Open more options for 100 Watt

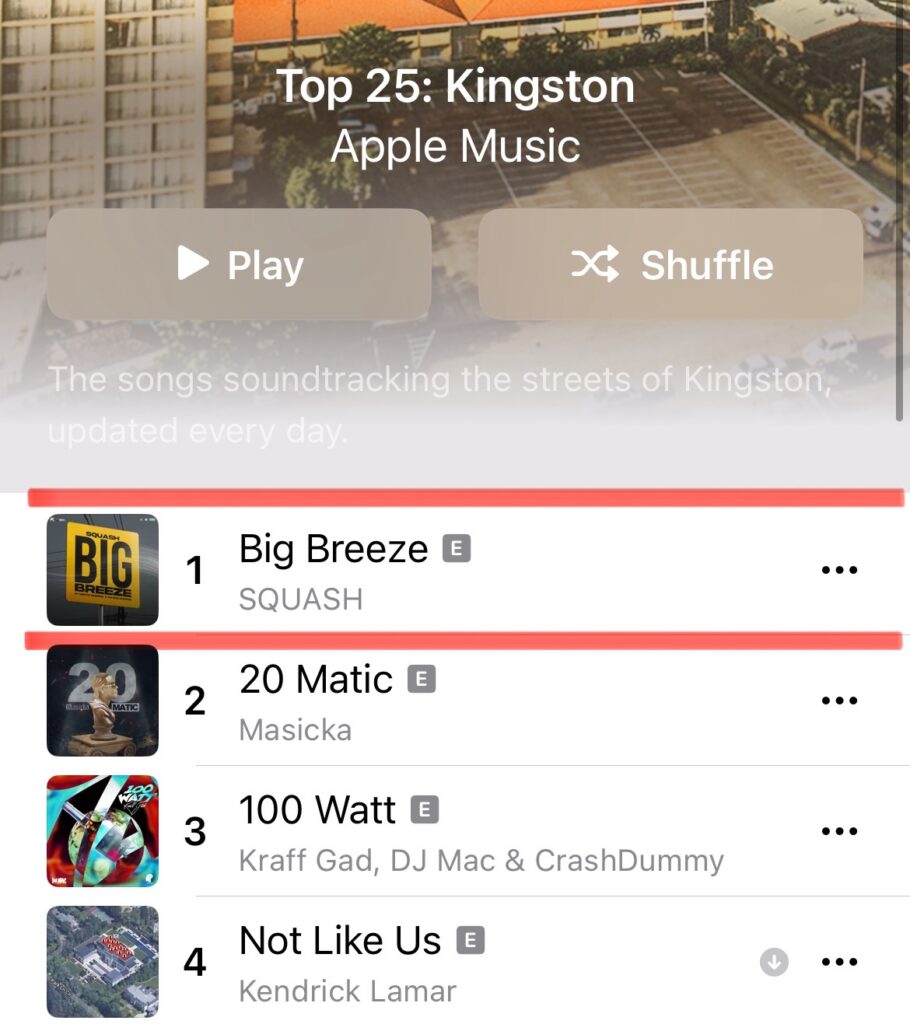pyautogui.click(x=838, y=831)
